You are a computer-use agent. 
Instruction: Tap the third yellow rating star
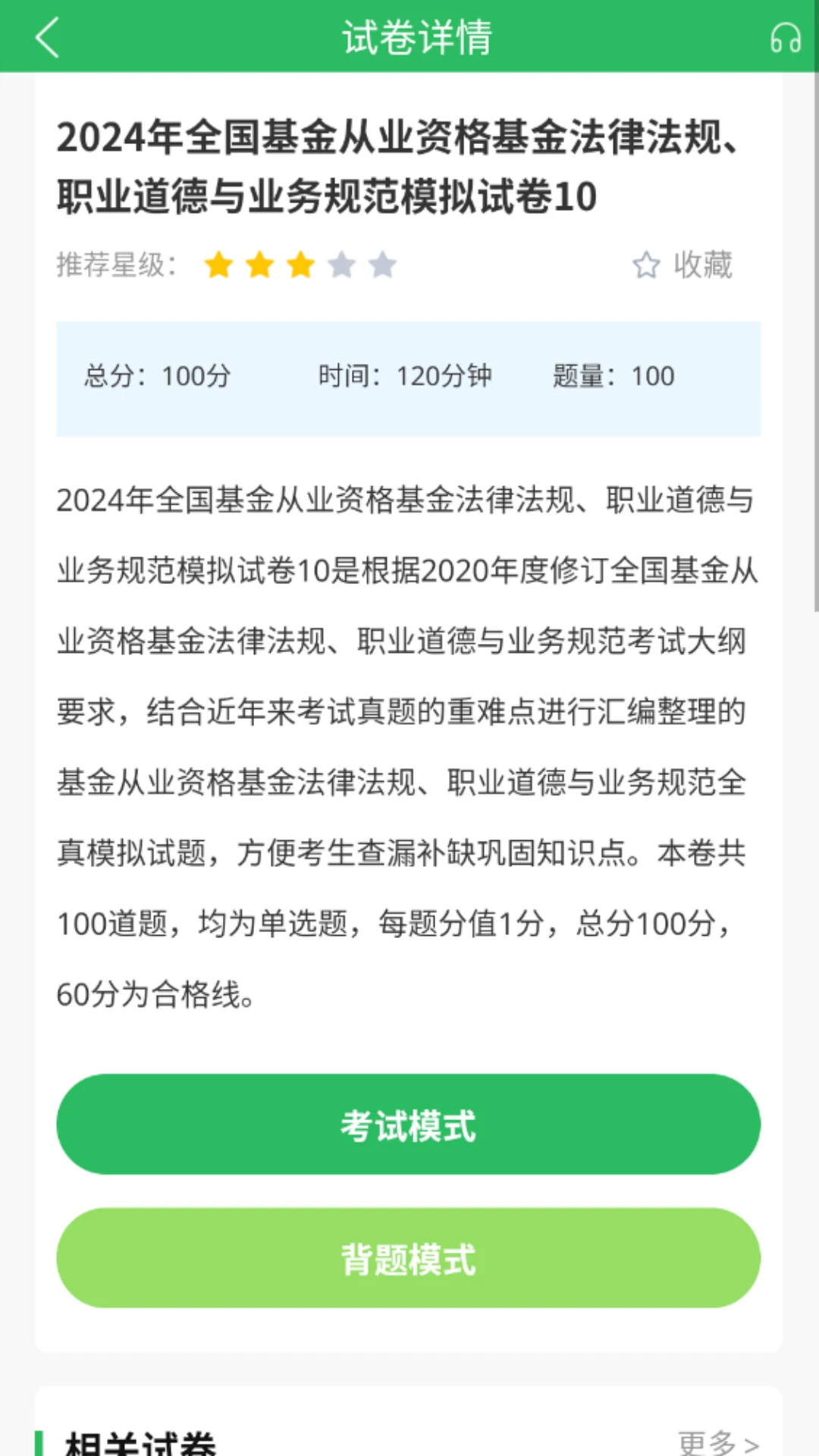300,266
